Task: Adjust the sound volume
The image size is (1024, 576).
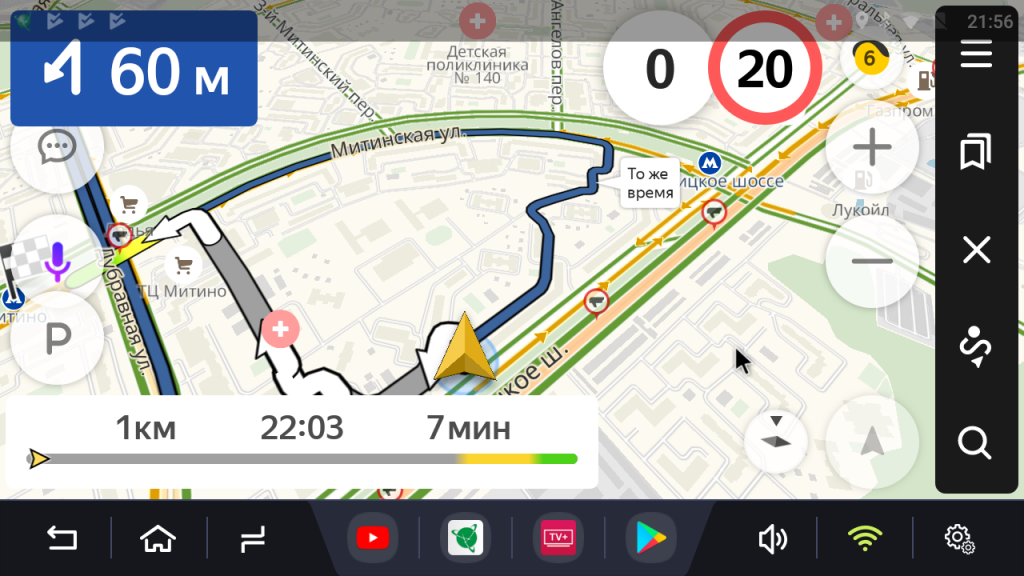Action: (772, 540)
